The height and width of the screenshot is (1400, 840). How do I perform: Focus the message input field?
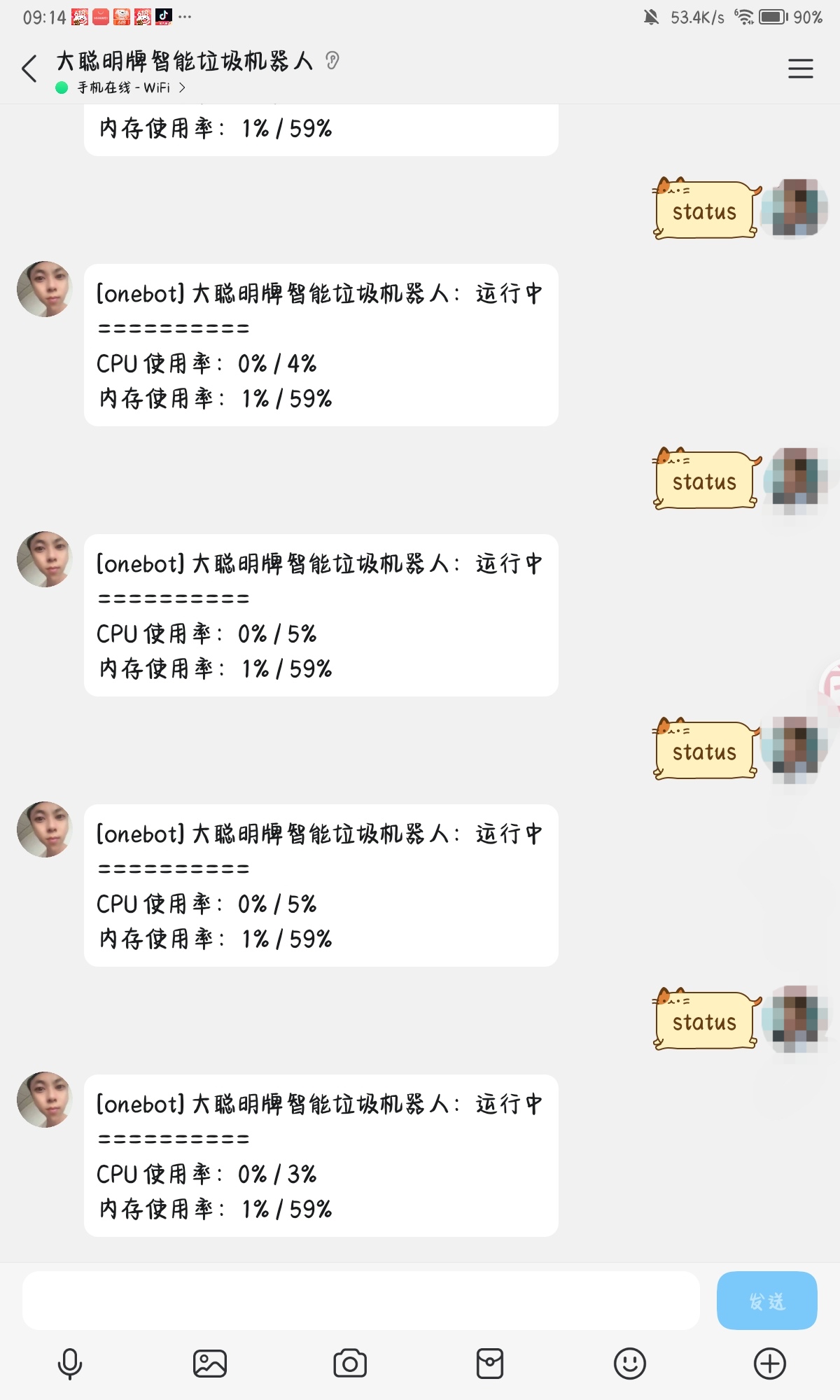click(361, 1301)
